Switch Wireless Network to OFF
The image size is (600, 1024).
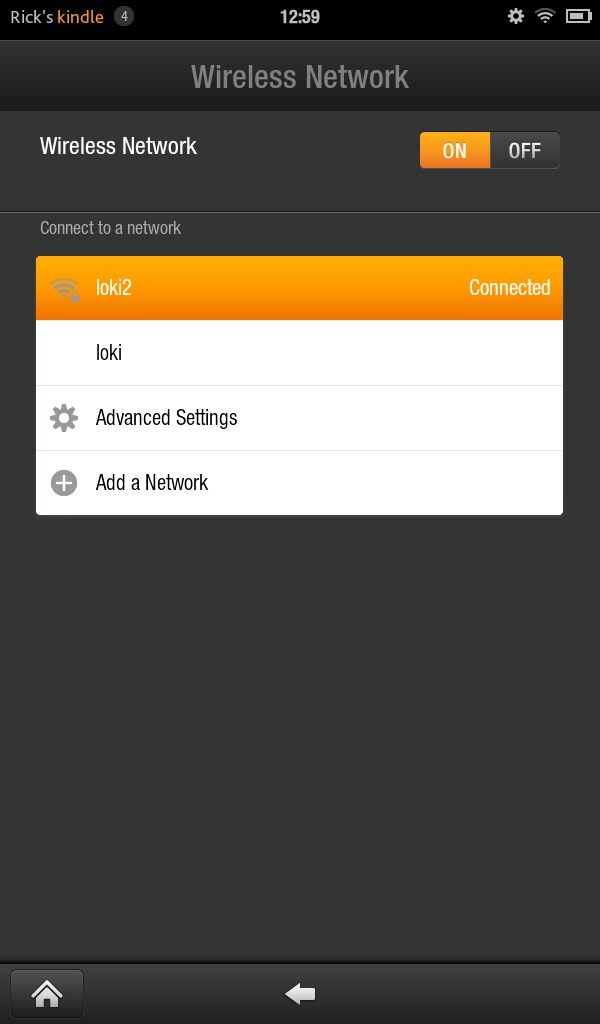pos(524,150)
